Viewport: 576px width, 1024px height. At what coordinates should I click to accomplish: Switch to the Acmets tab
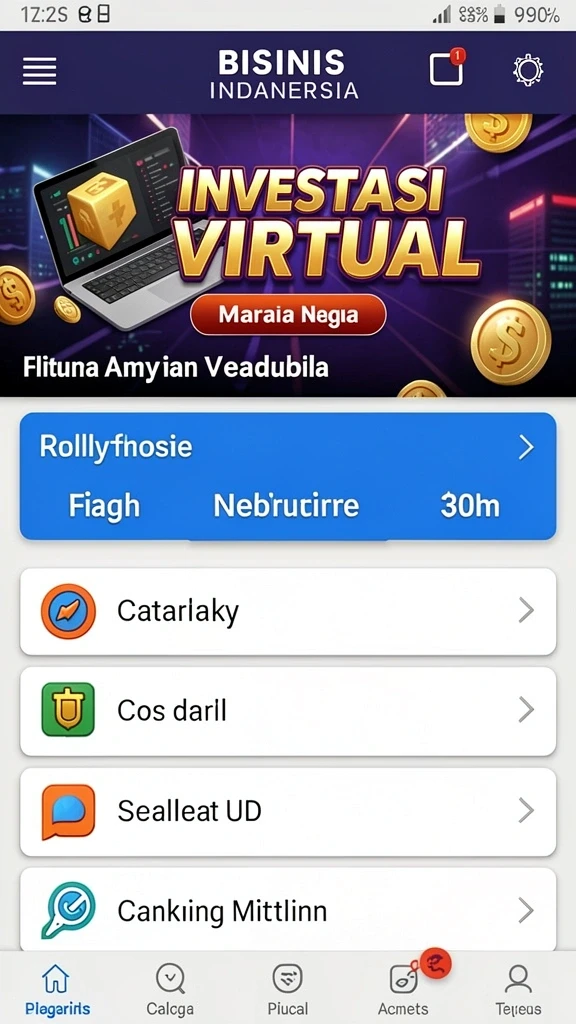tap(405, 990)
